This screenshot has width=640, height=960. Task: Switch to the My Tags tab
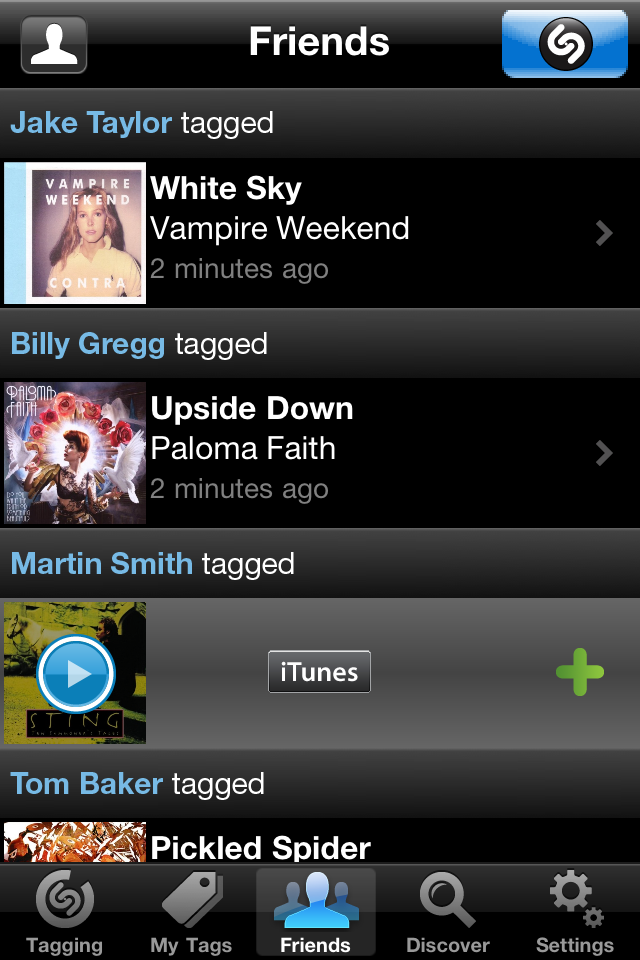(191, 912)
